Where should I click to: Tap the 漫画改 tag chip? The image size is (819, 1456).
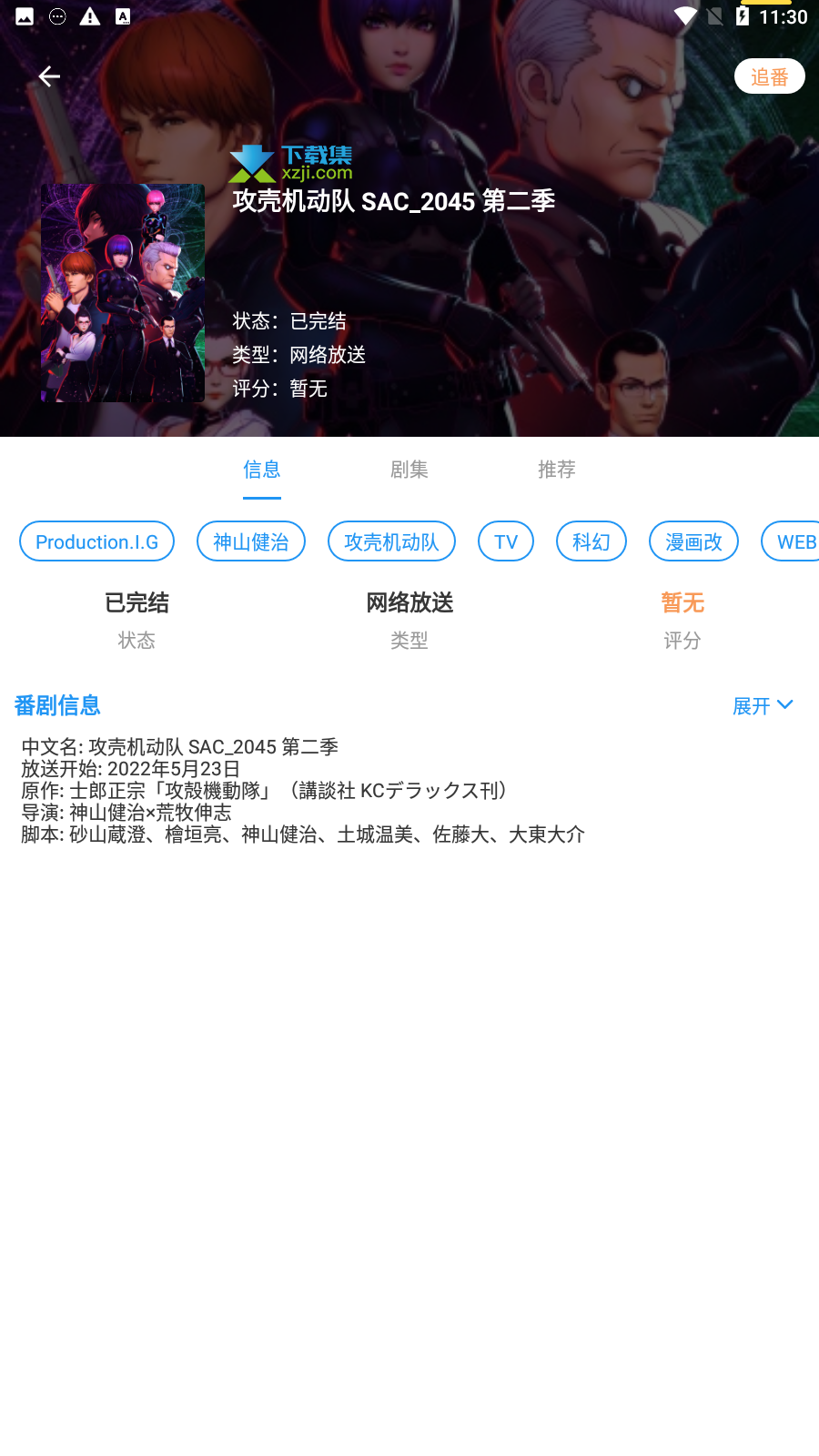coord(693,541)
